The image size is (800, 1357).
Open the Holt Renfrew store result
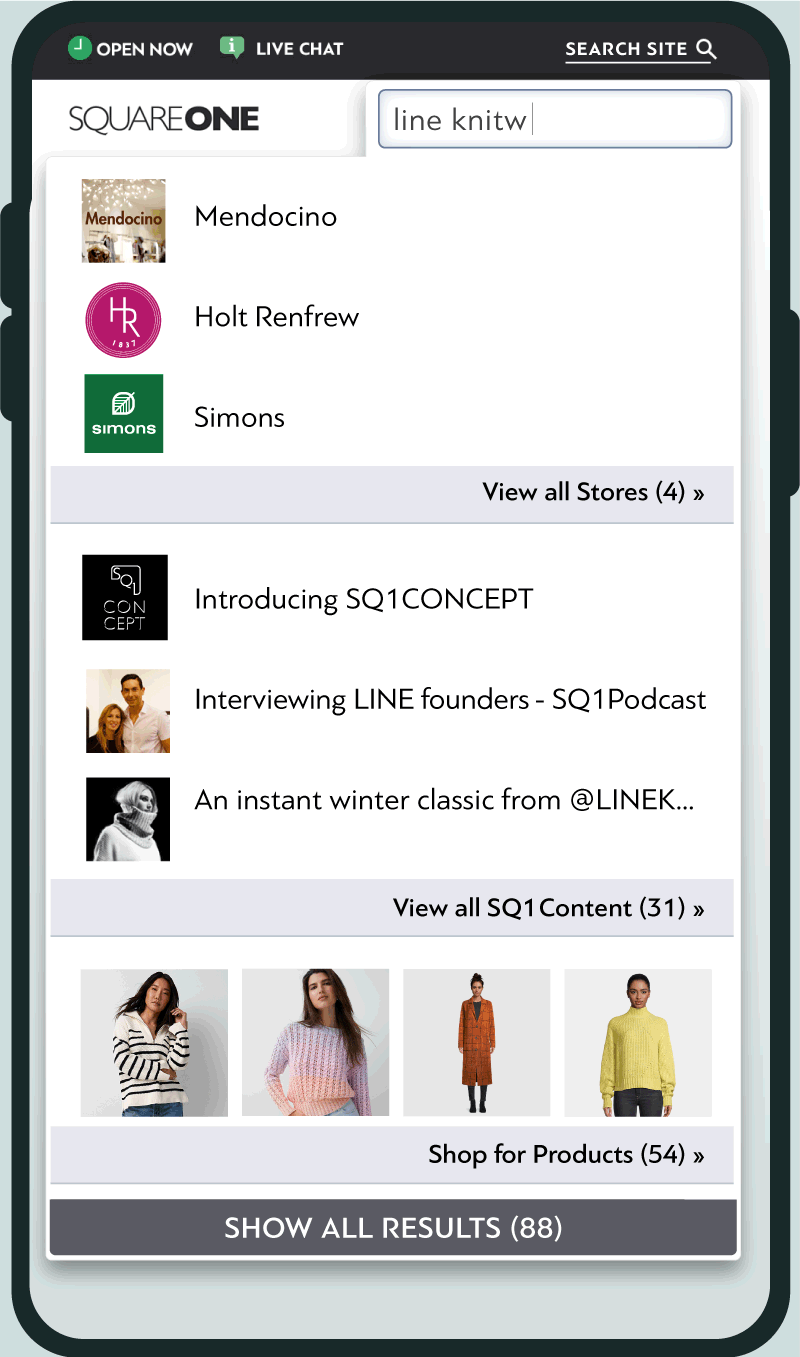[x=392, y=319]
